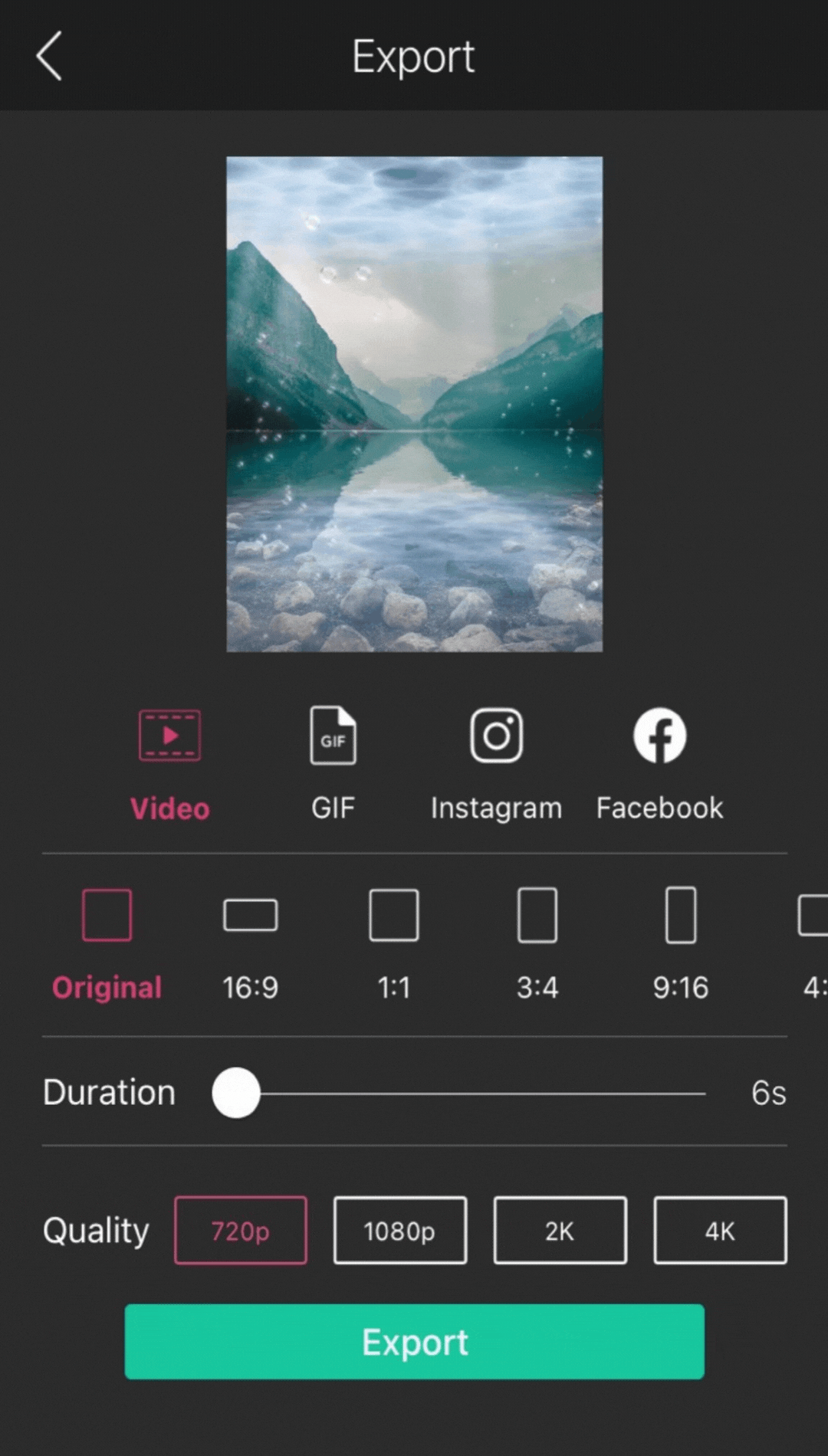
Task: Confirm the currently selected 720p quality
Action: click(240, 1230)
